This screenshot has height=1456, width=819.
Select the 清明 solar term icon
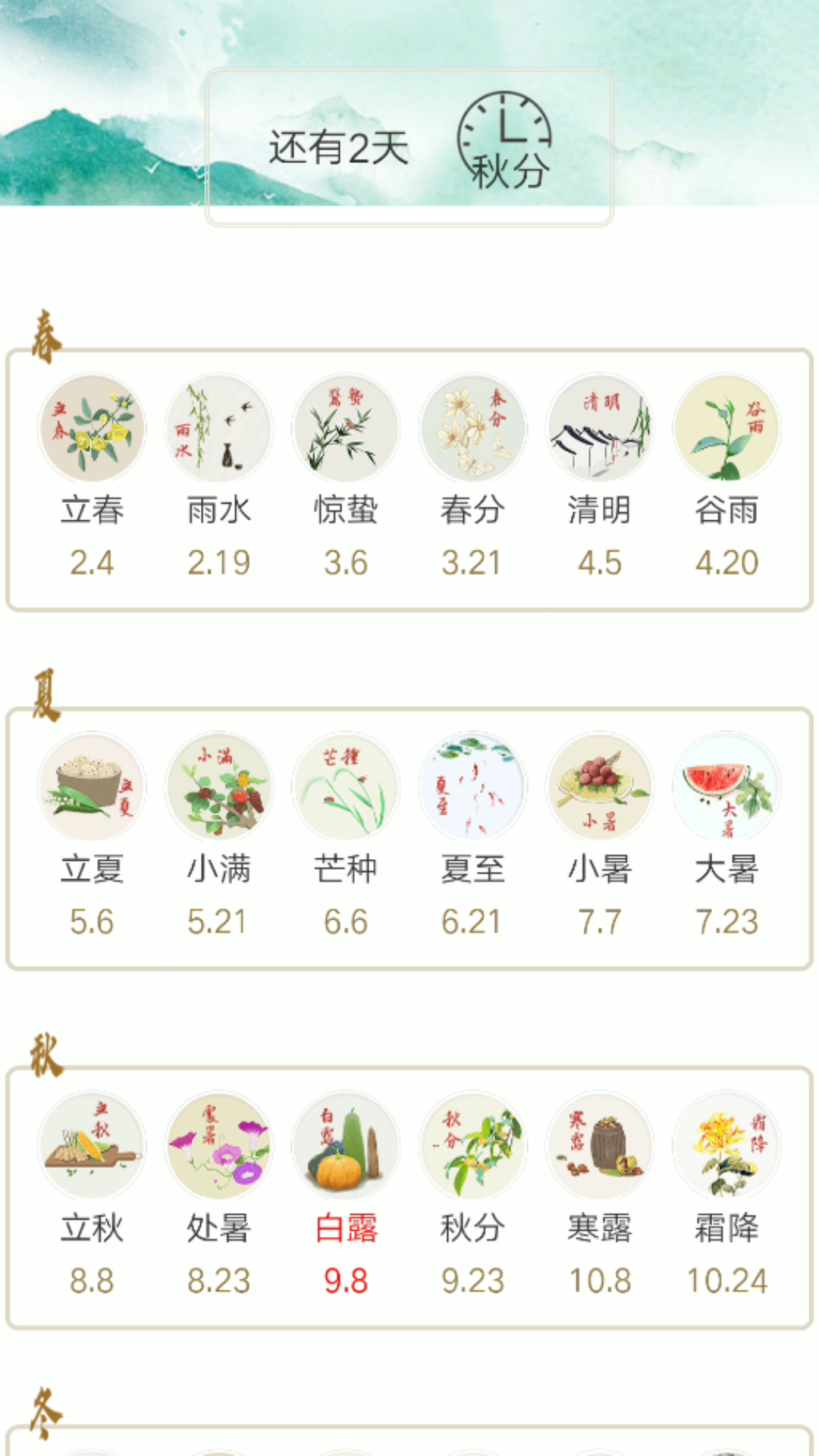(599, 428)
